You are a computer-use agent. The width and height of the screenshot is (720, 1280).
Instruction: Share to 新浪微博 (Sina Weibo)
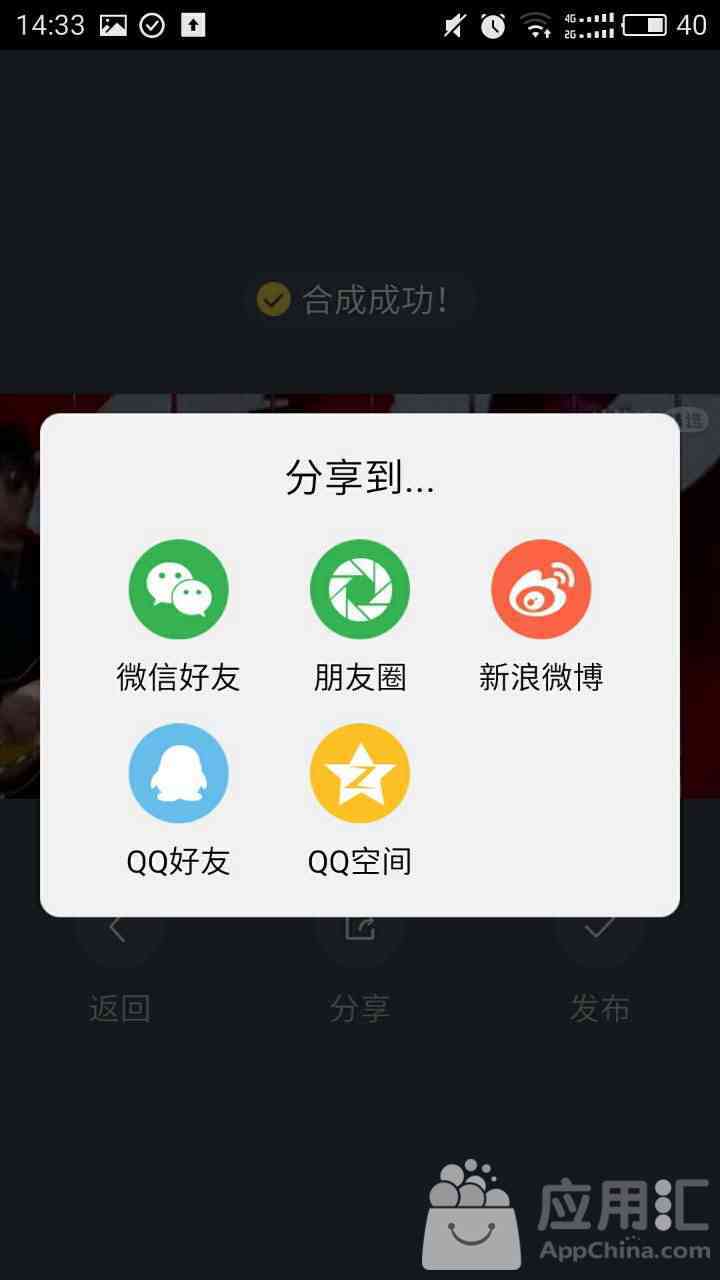click(x=541, y=590)
